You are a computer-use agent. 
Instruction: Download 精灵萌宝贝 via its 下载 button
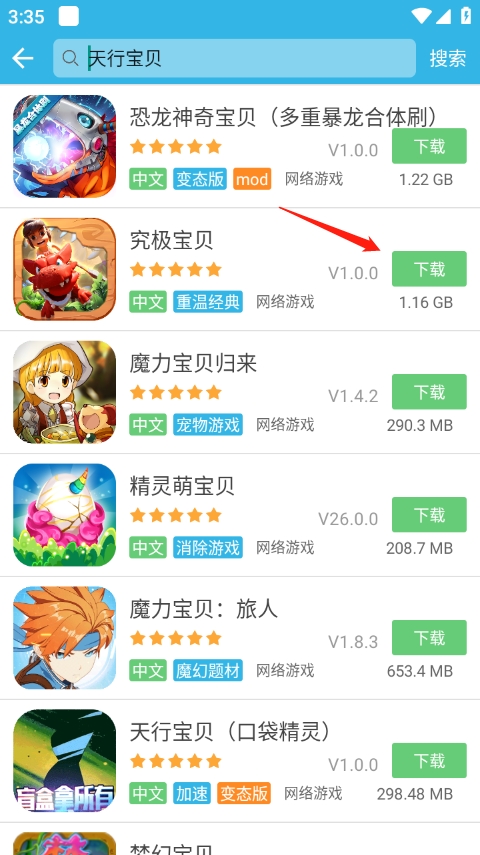pos(429,515)
